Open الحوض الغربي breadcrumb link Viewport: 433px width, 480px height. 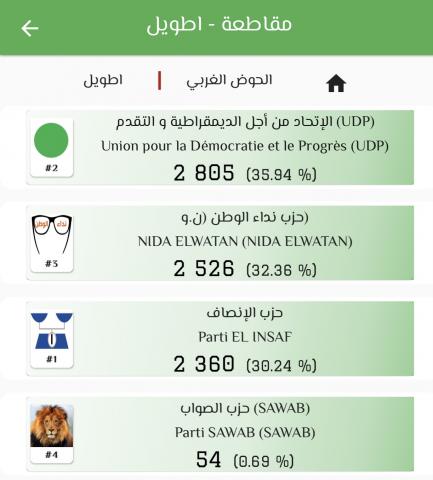(229, 80)
